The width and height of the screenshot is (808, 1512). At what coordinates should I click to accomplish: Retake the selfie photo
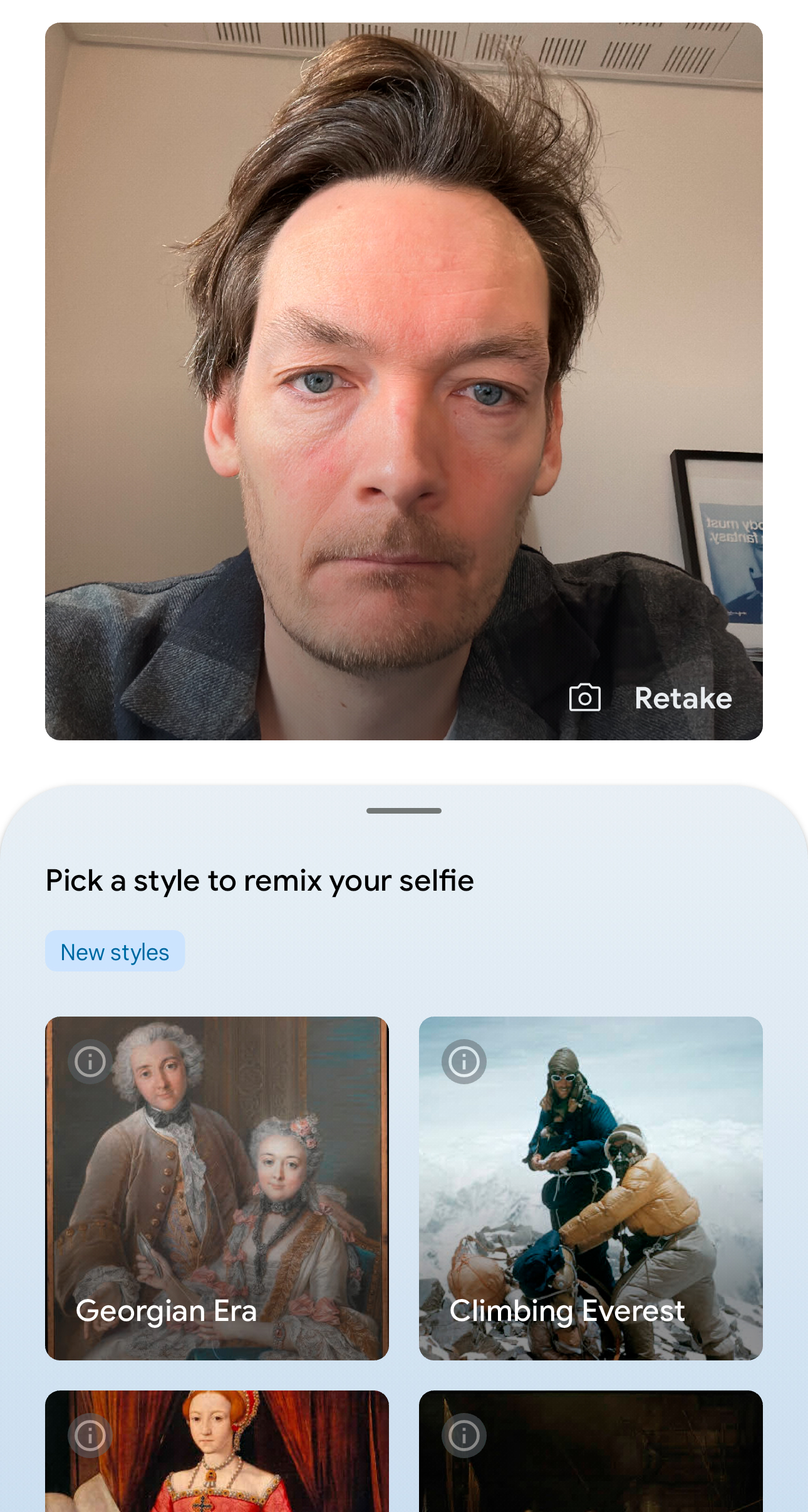click(x=651, y=698)
